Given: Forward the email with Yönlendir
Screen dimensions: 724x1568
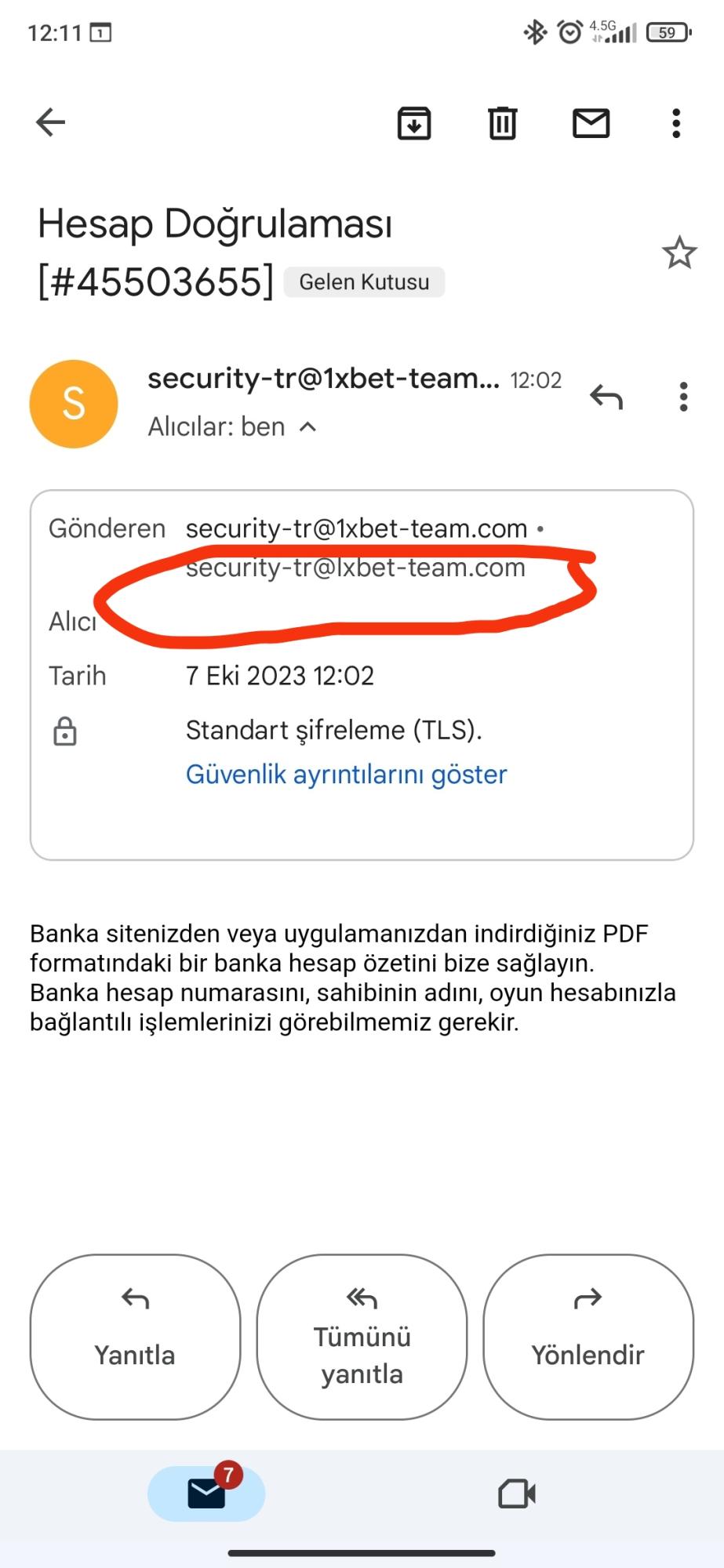Looking at the screenshot, I should pos(588,1337).
